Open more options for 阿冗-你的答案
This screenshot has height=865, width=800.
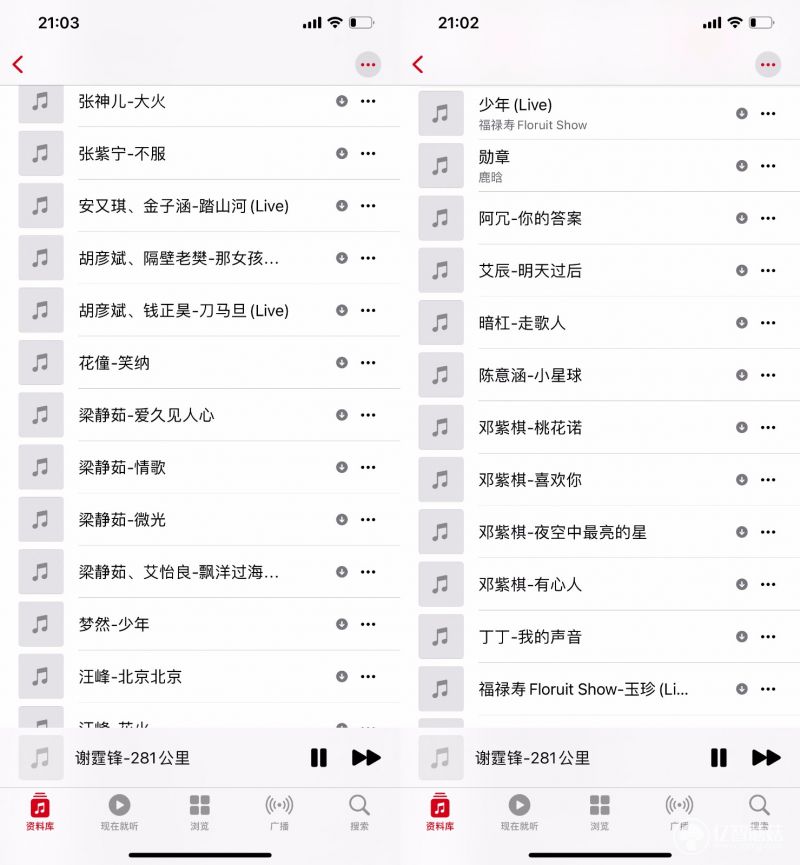pos(768,218)
